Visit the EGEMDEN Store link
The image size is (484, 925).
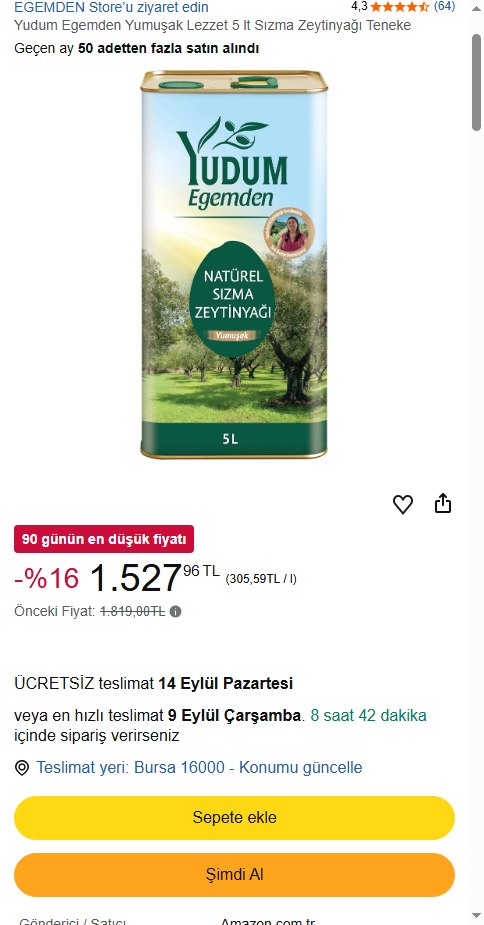click(111, 7)
